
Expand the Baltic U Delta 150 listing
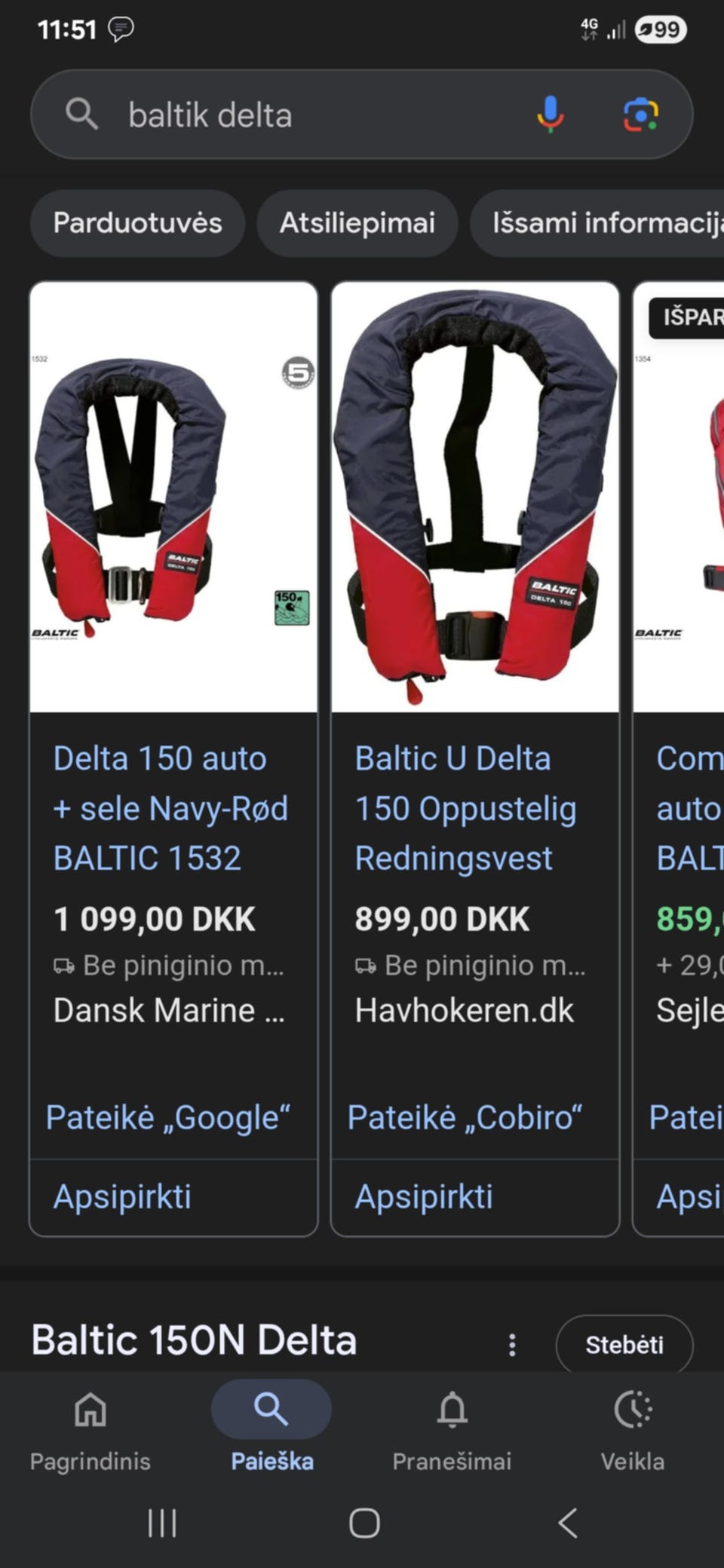click(474, 809)
